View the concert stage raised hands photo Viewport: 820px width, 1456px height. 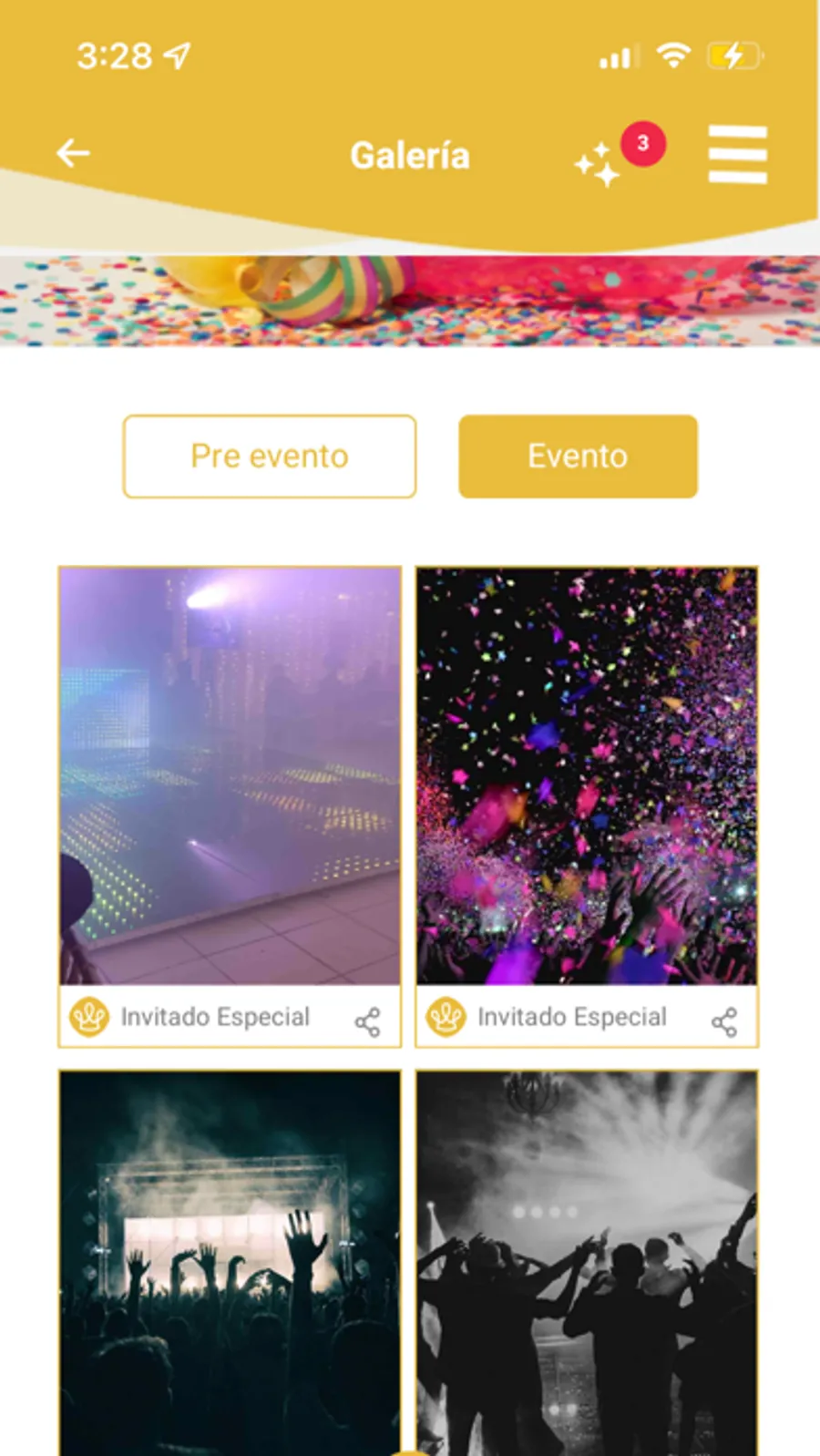[x=230, y=1263]
